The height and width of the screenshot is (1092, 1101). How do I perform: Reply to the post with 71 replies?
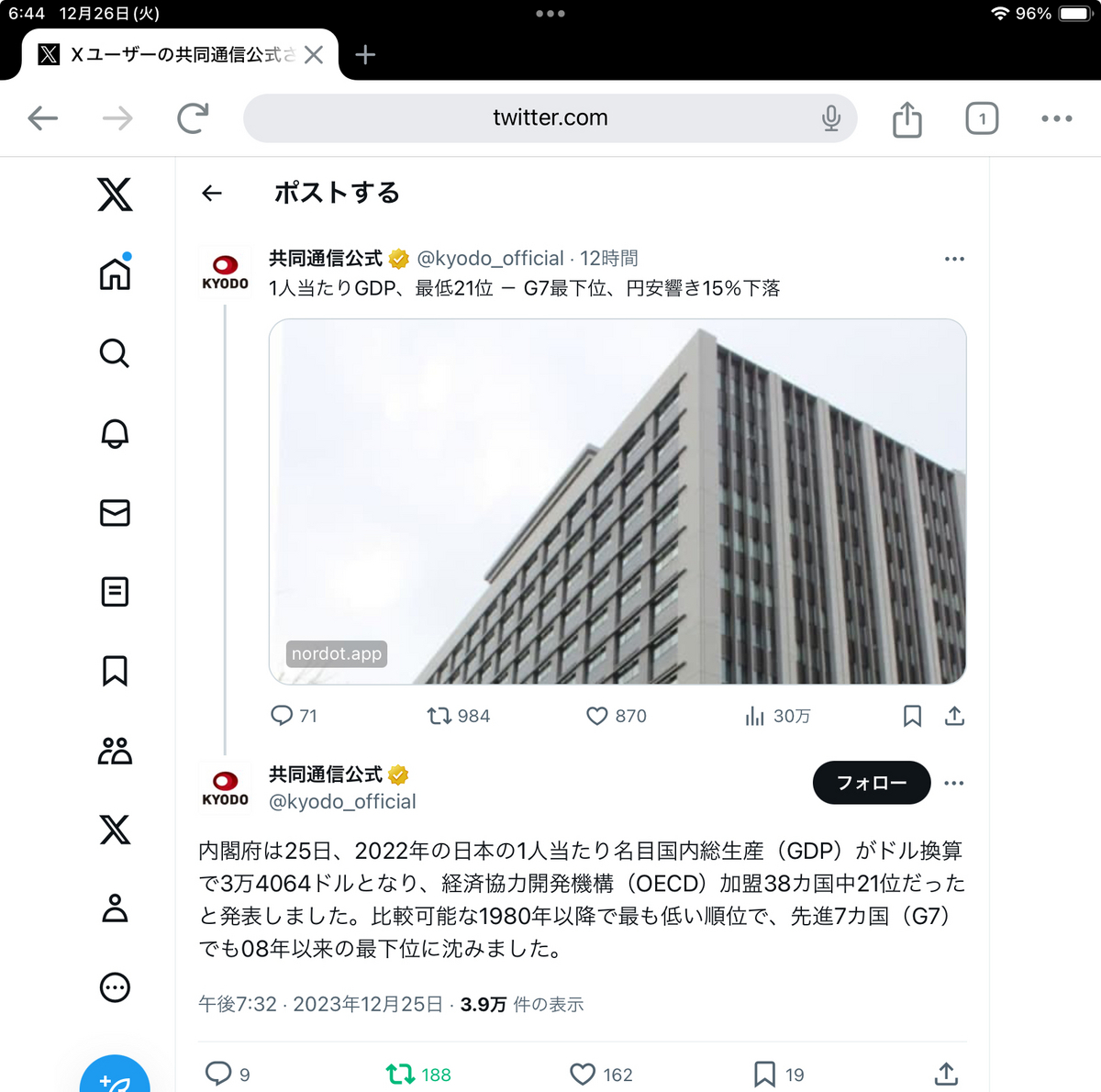click(282, 716)
